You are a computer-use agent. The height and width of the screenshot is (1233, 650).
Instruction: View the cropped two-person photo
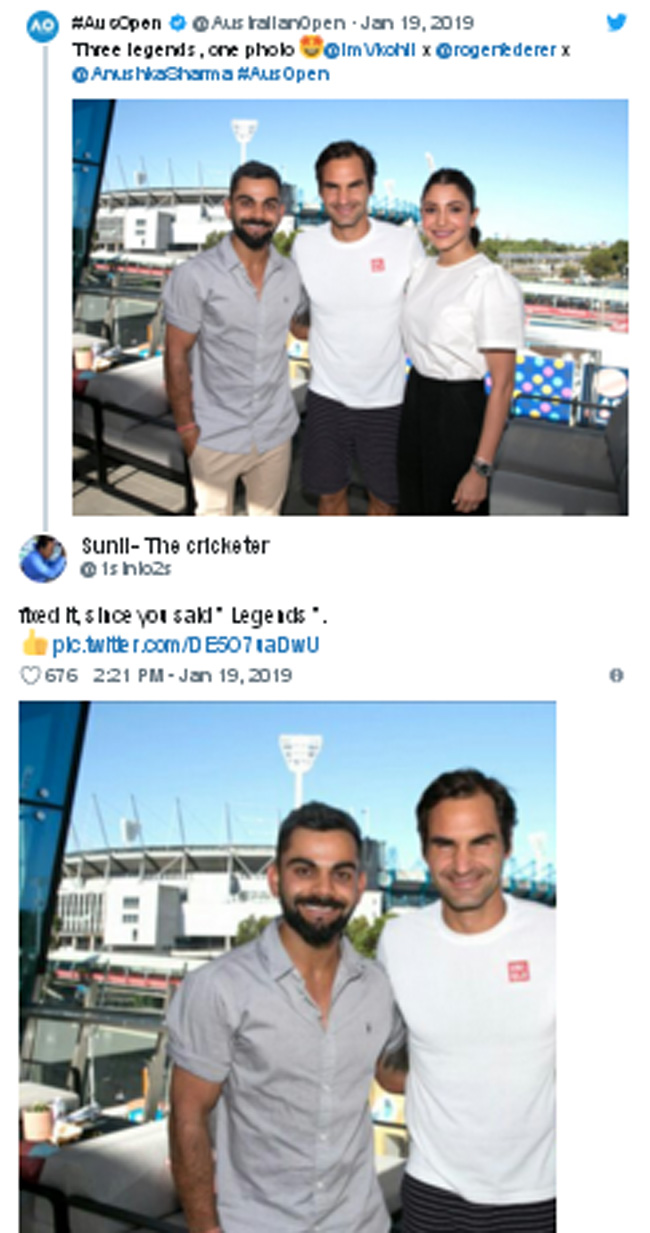coord(287,965)
